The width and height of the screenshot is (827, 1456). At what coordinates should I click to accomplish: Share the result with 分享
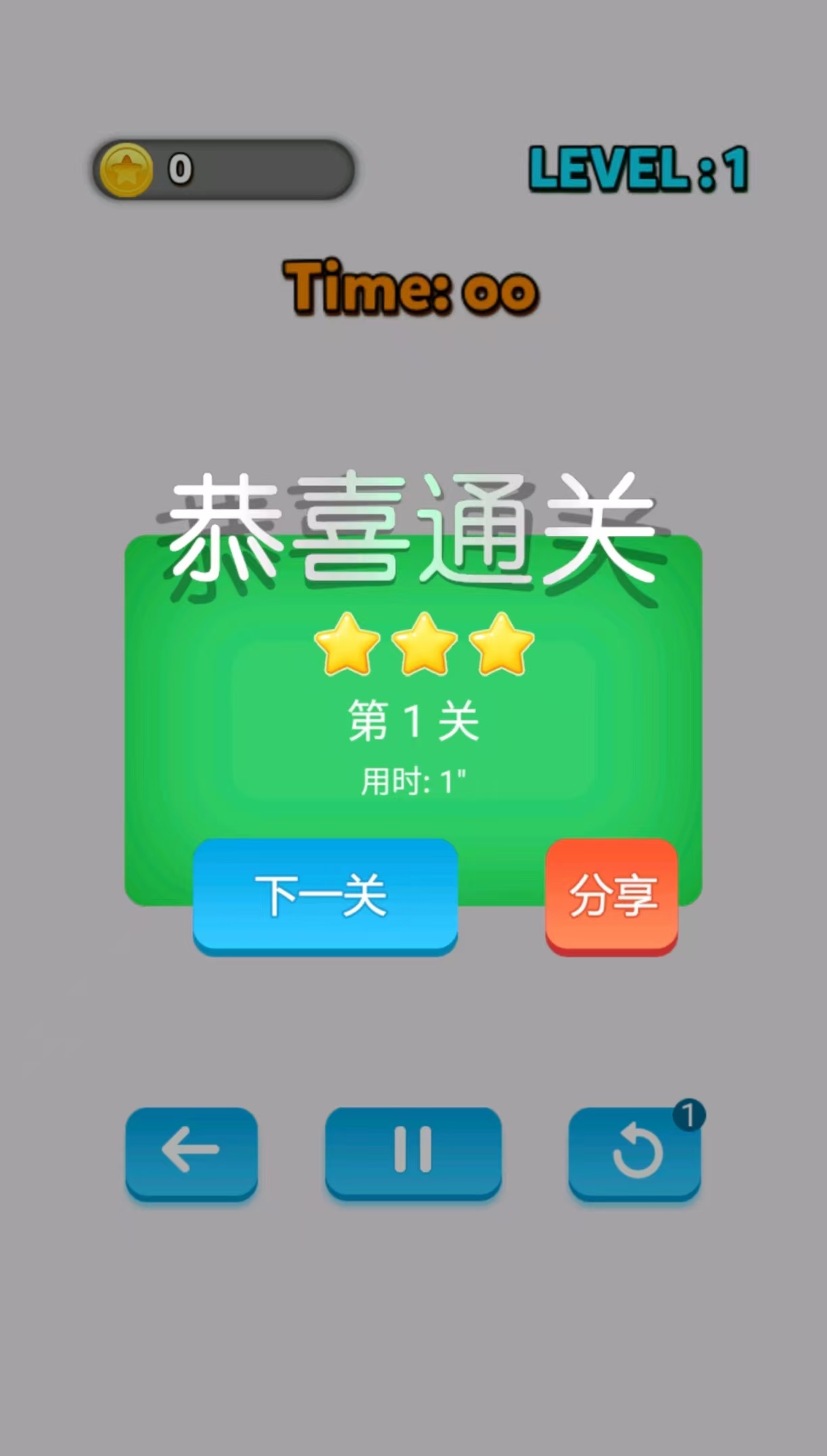point(612,896)
